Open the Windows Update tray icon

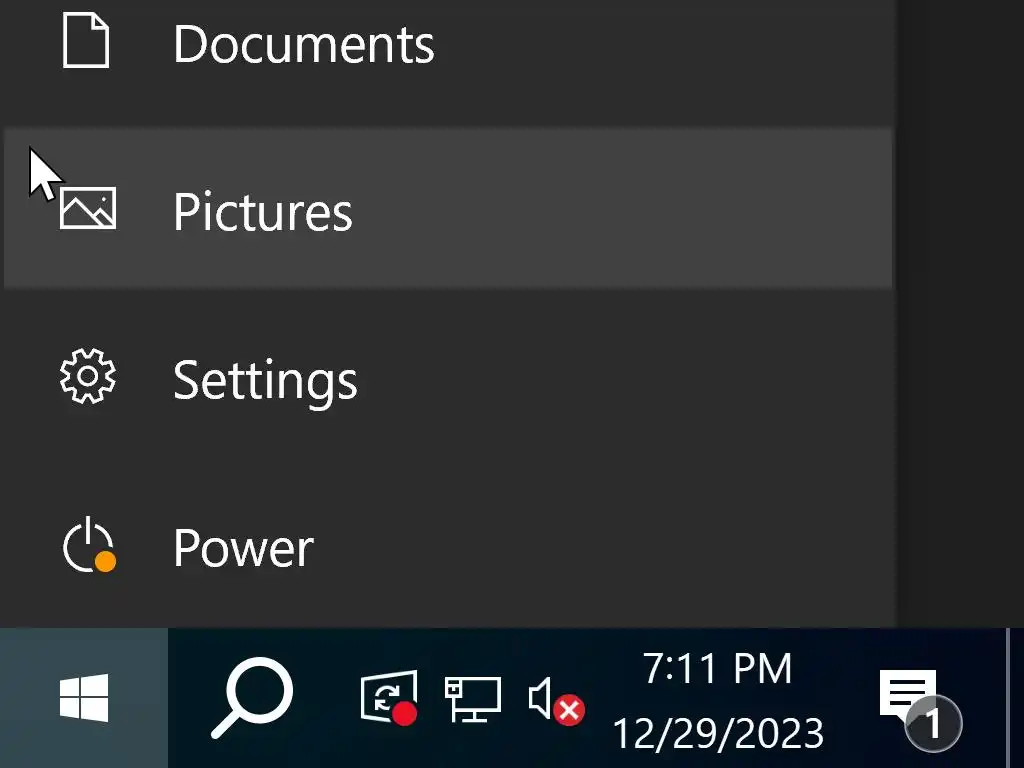(x=388, y=698)
